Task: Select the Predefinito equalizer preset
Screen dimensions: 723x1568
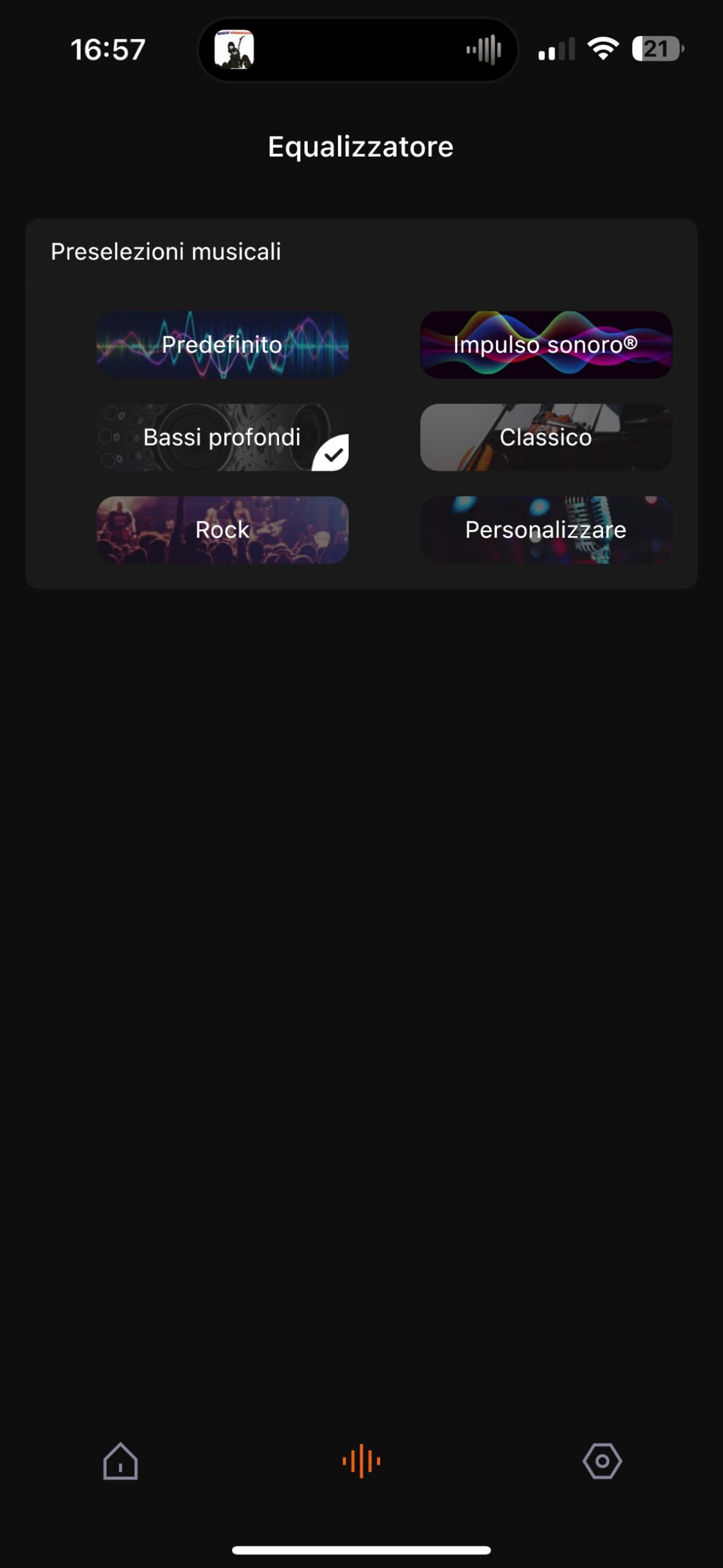Action: pos(222,345)
